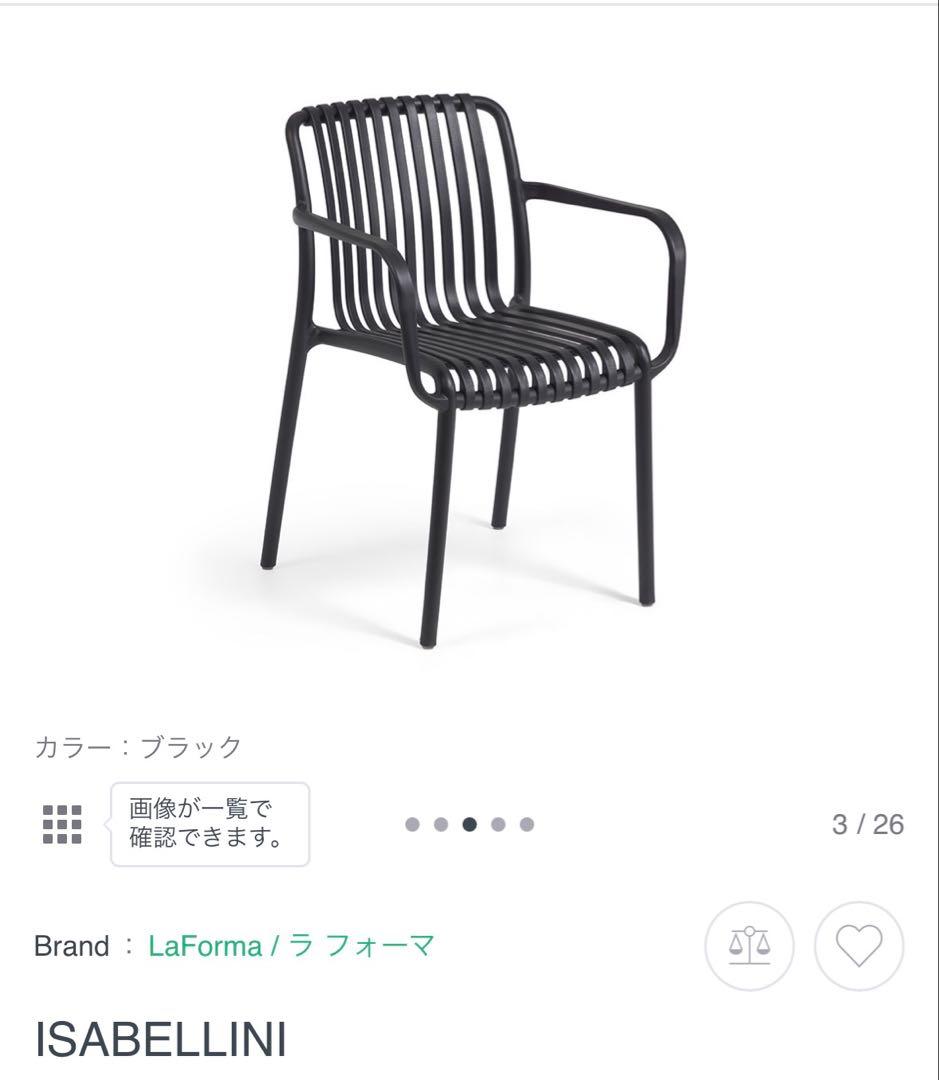The width and height of the screenshot is (939, 1080).
Task: Click the black chair product photo
Action: point(470,370)
